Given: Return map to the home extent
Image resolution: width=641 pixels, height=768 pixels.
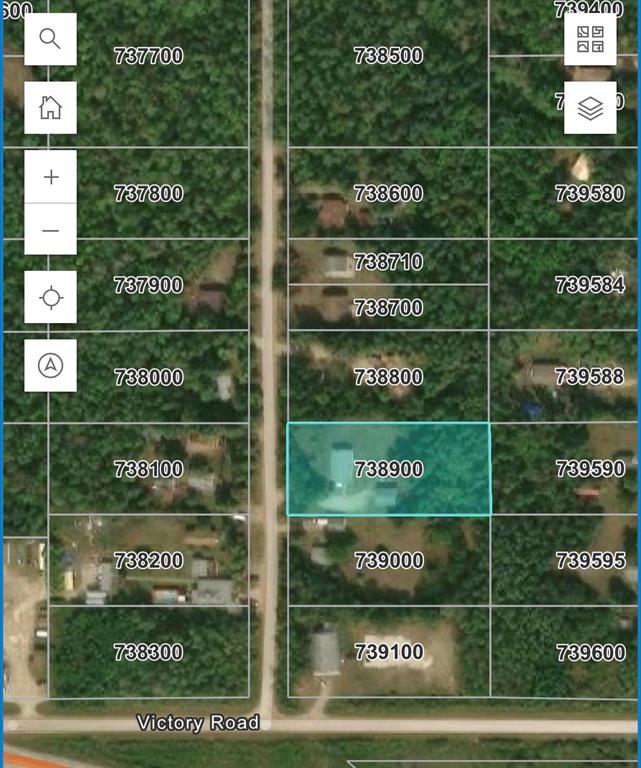Looking at the screenshot, I should (50, 108).
